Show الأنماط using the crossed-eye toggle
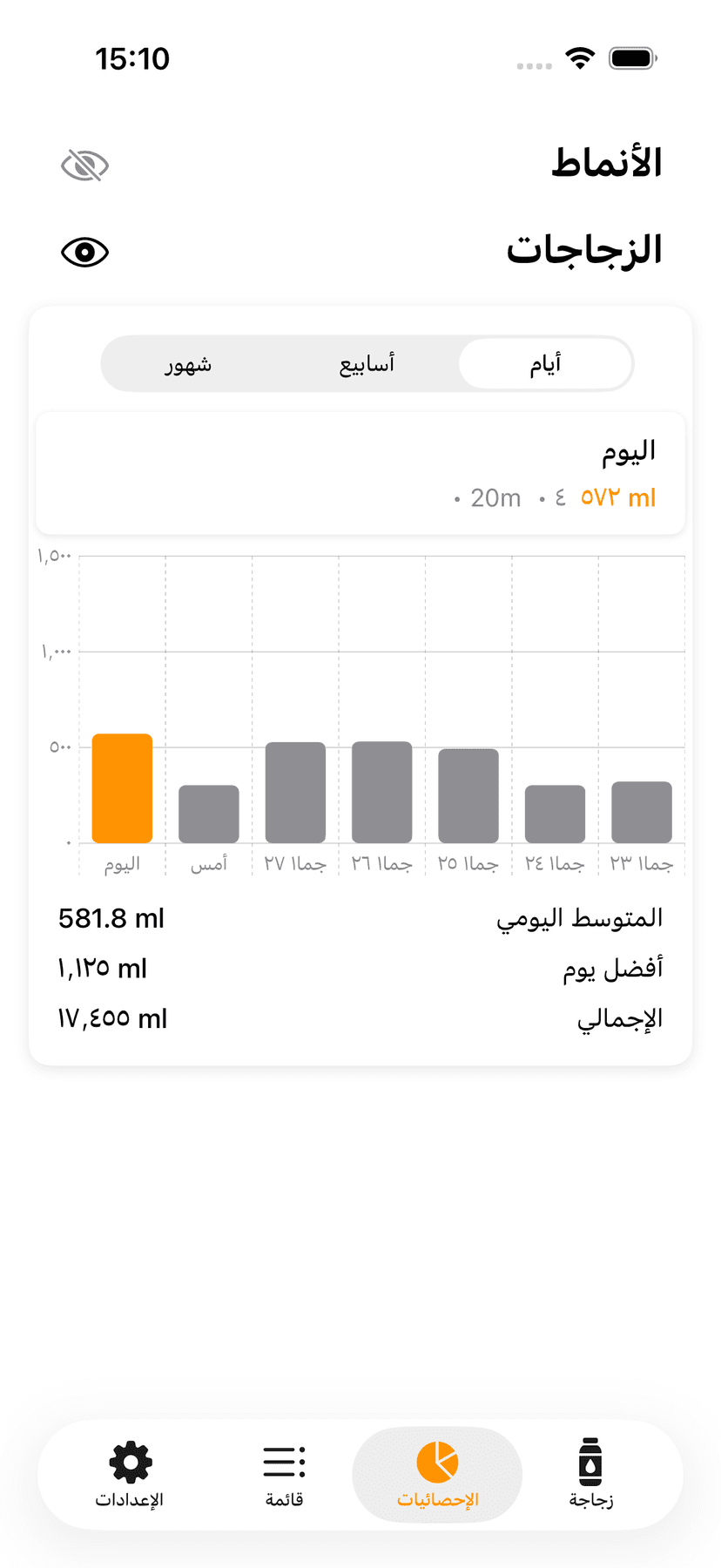 click(84, 165)
